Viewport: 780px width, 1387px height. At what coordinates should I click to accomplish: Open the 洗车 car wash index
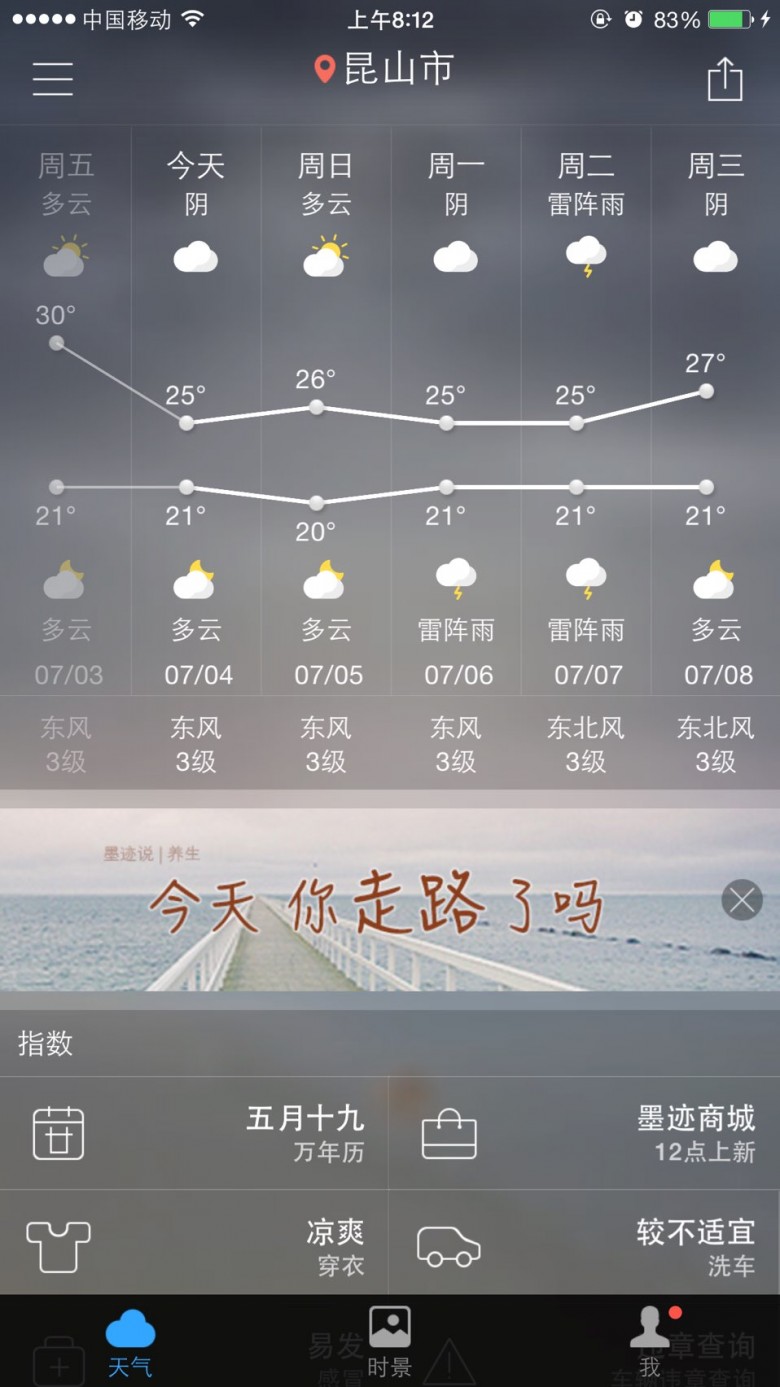tap(585, 1245)
